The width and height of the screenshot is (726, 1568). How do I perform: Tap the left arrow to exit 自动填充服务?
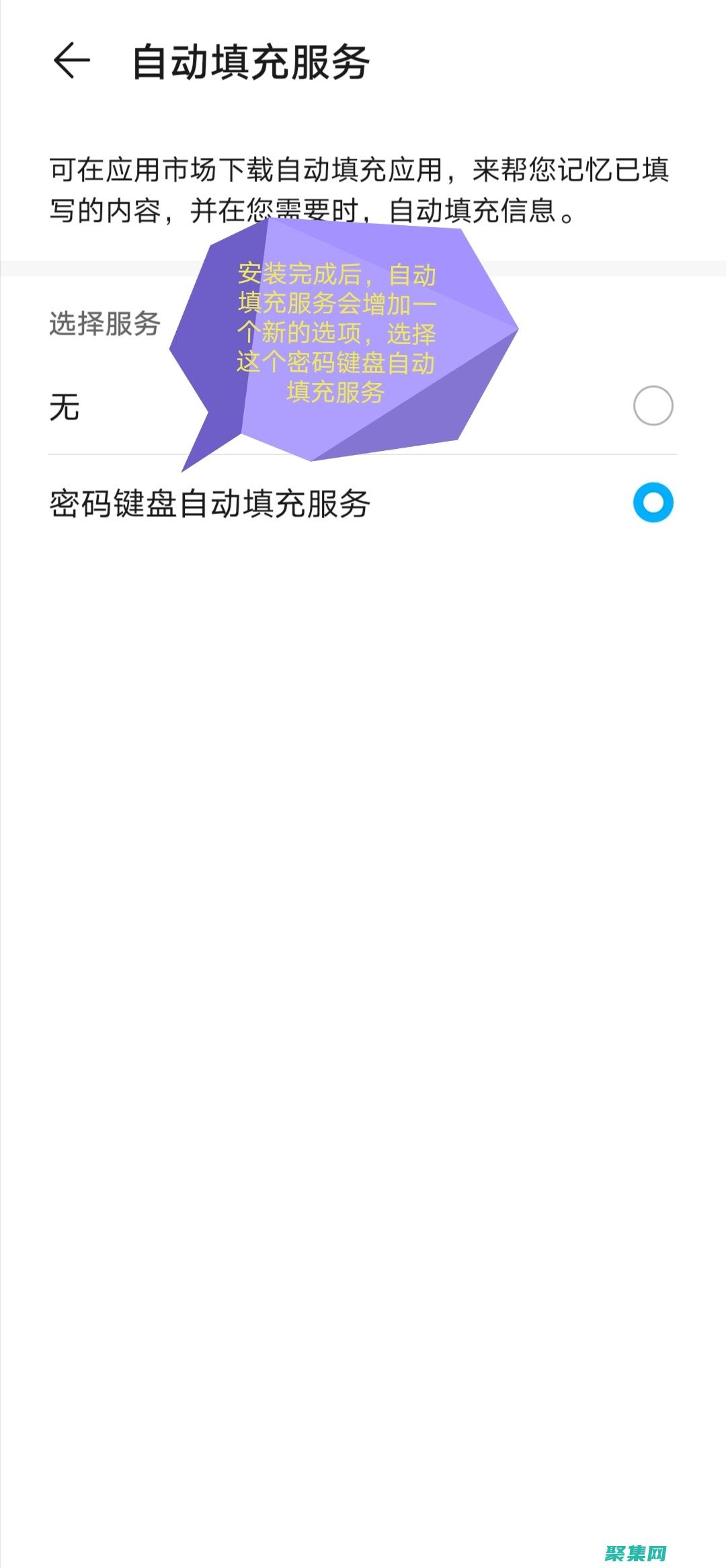(72, 61)
